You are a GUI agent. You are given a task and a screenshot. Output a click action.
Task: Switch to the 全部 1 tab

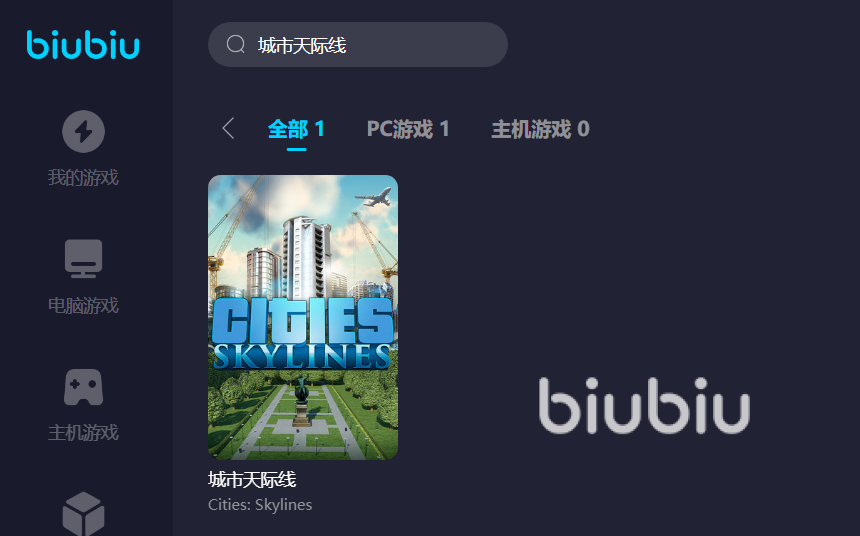(296, 129)
